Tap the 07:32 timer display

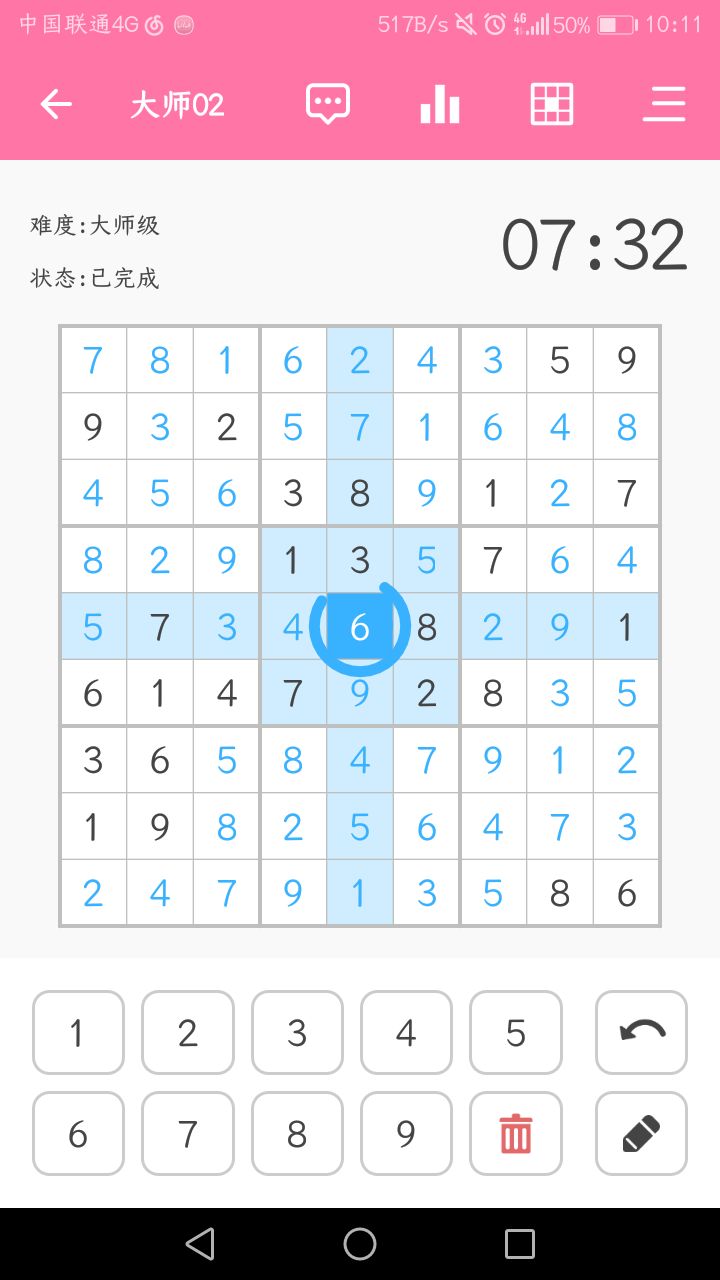[x=594, y=245]
